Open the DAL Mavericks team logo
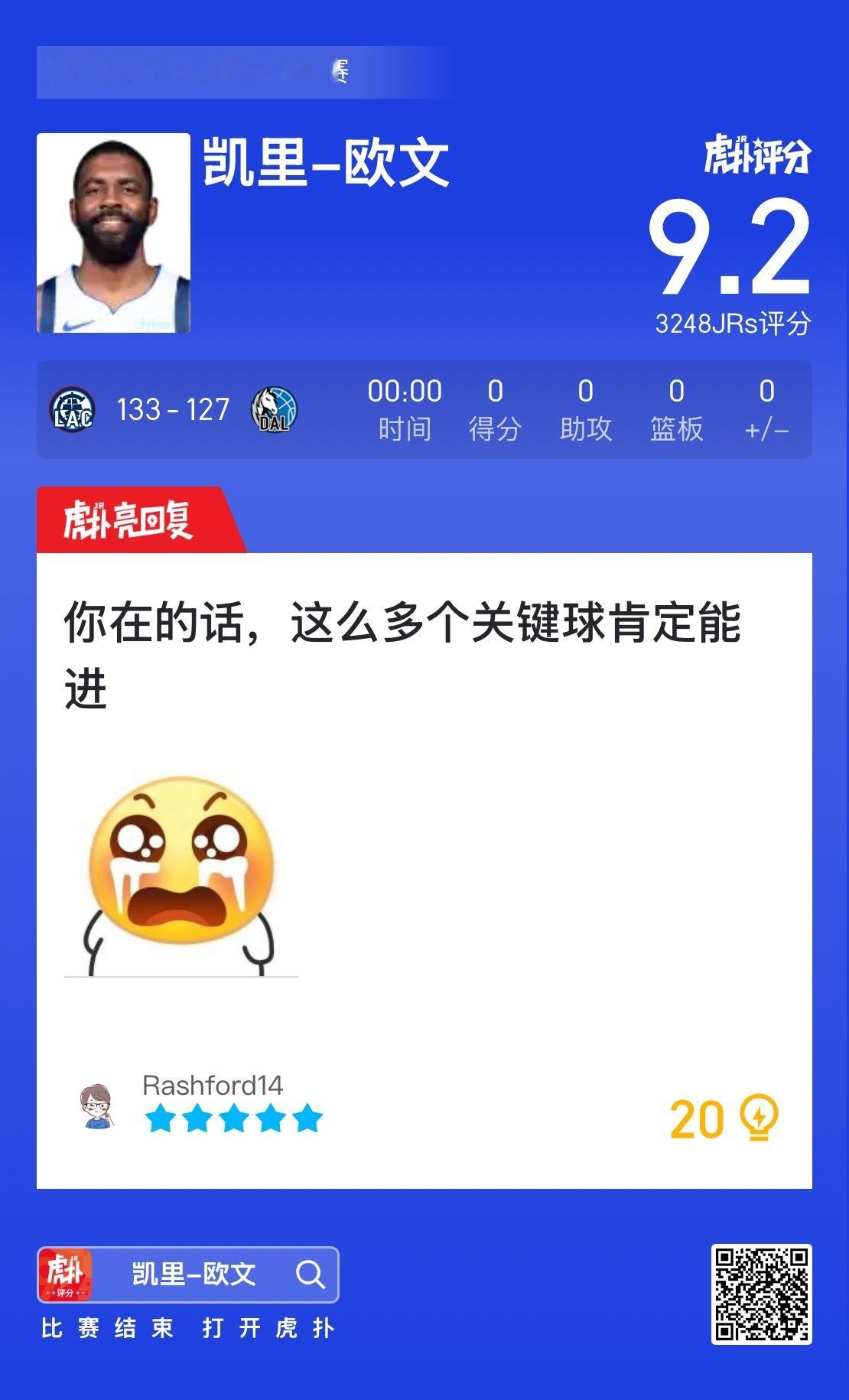849x1400 pixels. 276,410
